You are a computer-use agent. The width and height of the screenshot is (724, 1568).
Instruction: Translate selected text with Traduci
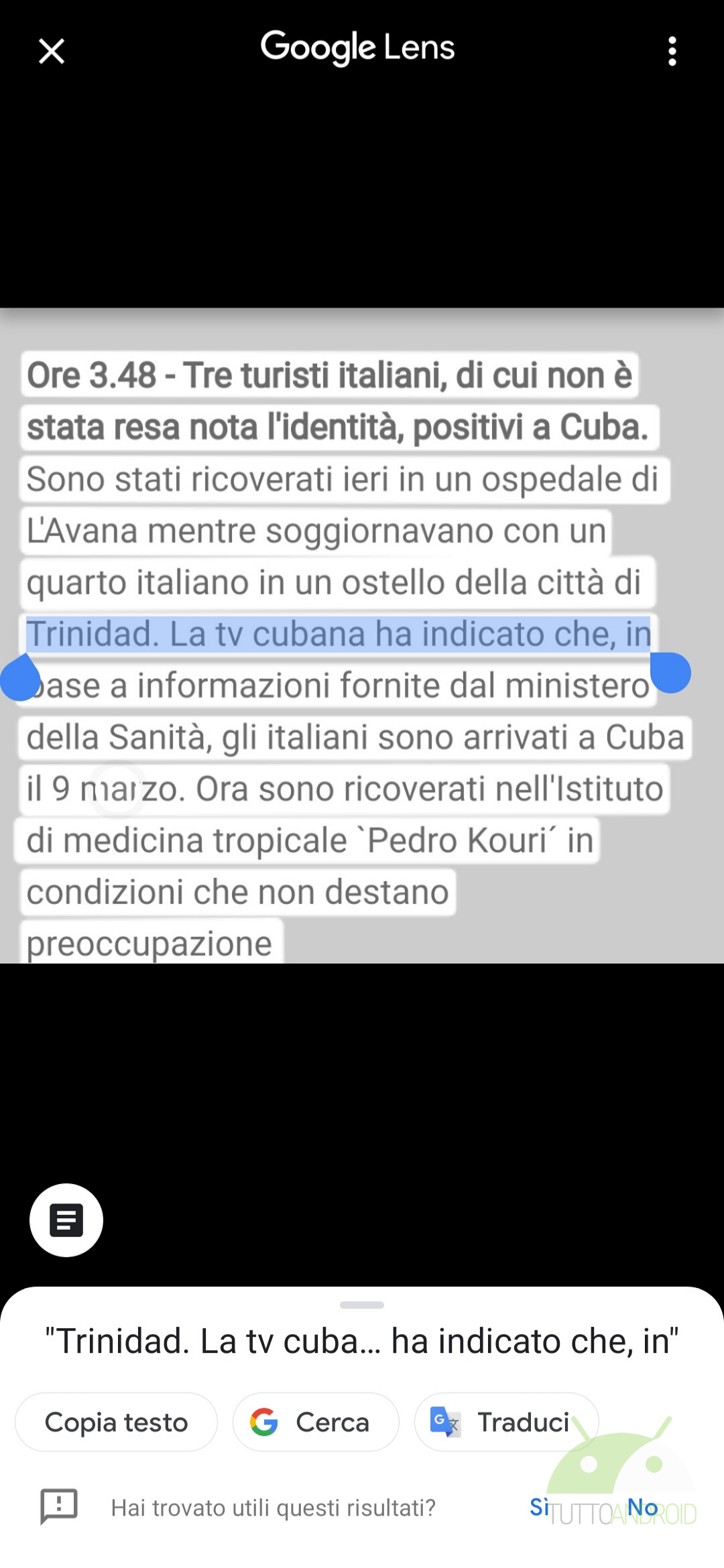506,1422
